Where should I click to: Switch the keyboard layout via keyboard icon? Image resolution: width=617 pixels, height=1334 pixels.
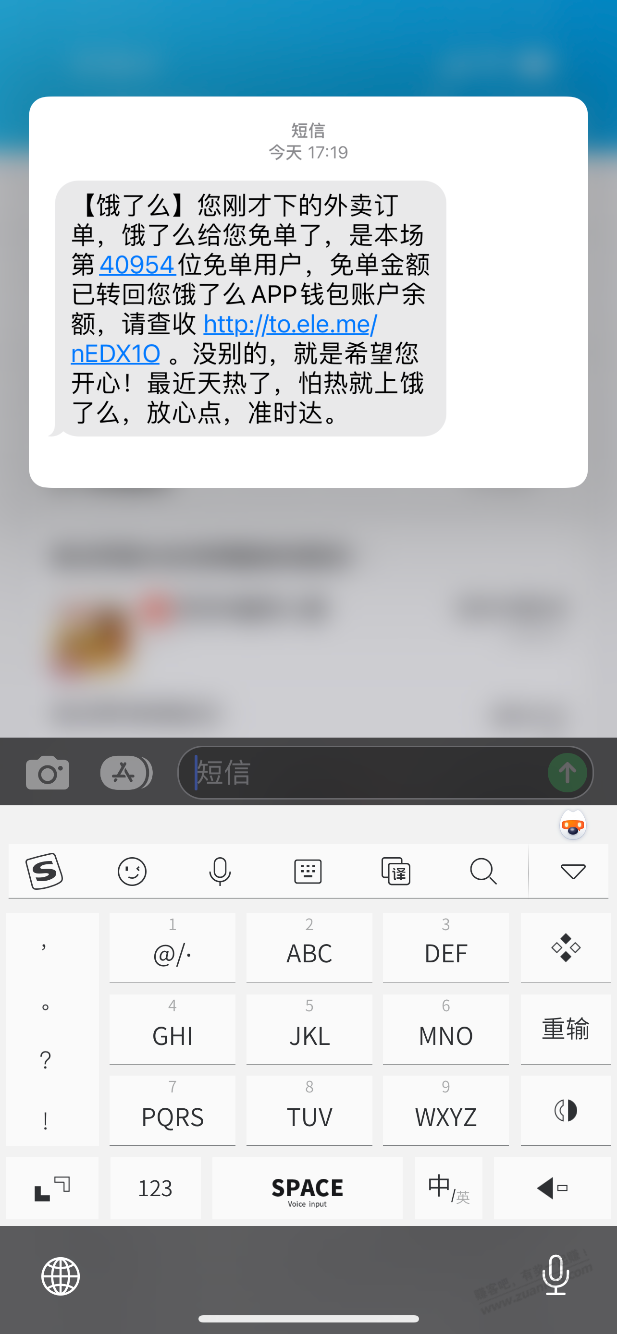point(308,871)
